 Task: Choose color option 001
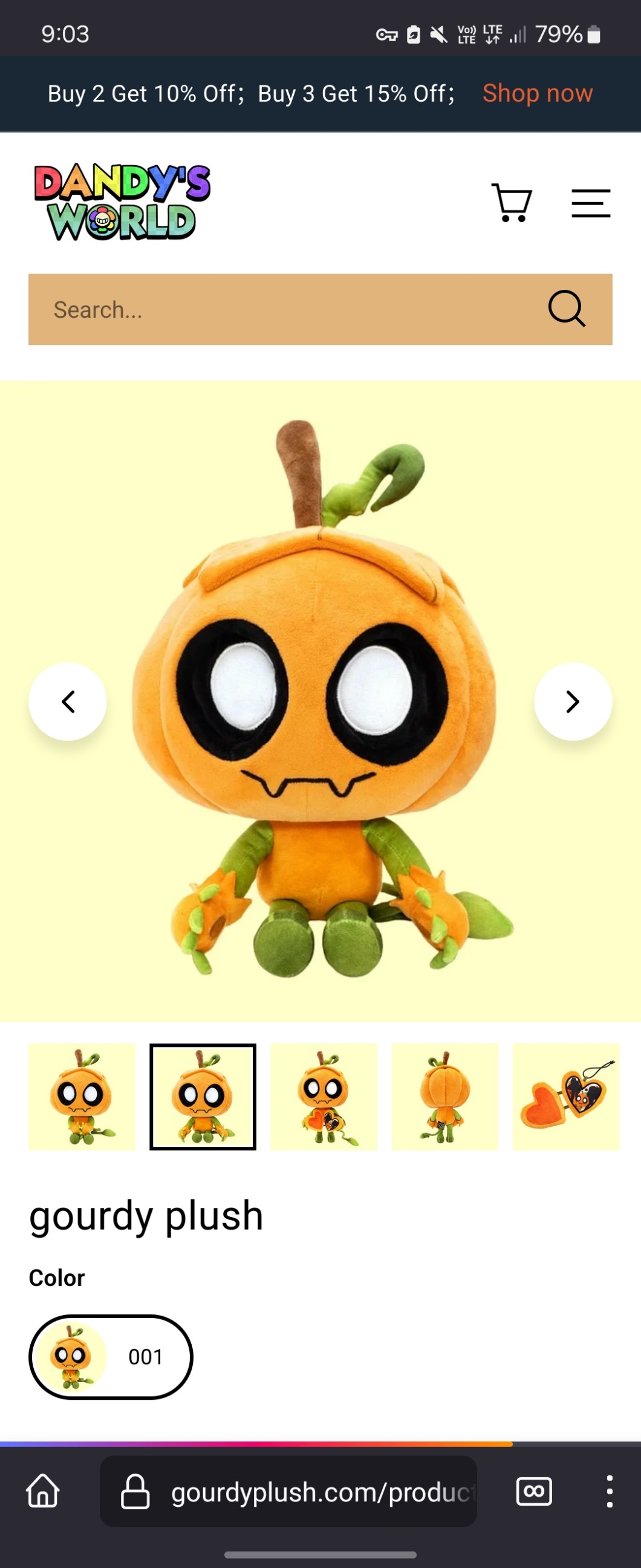[x=111, y=1357]
